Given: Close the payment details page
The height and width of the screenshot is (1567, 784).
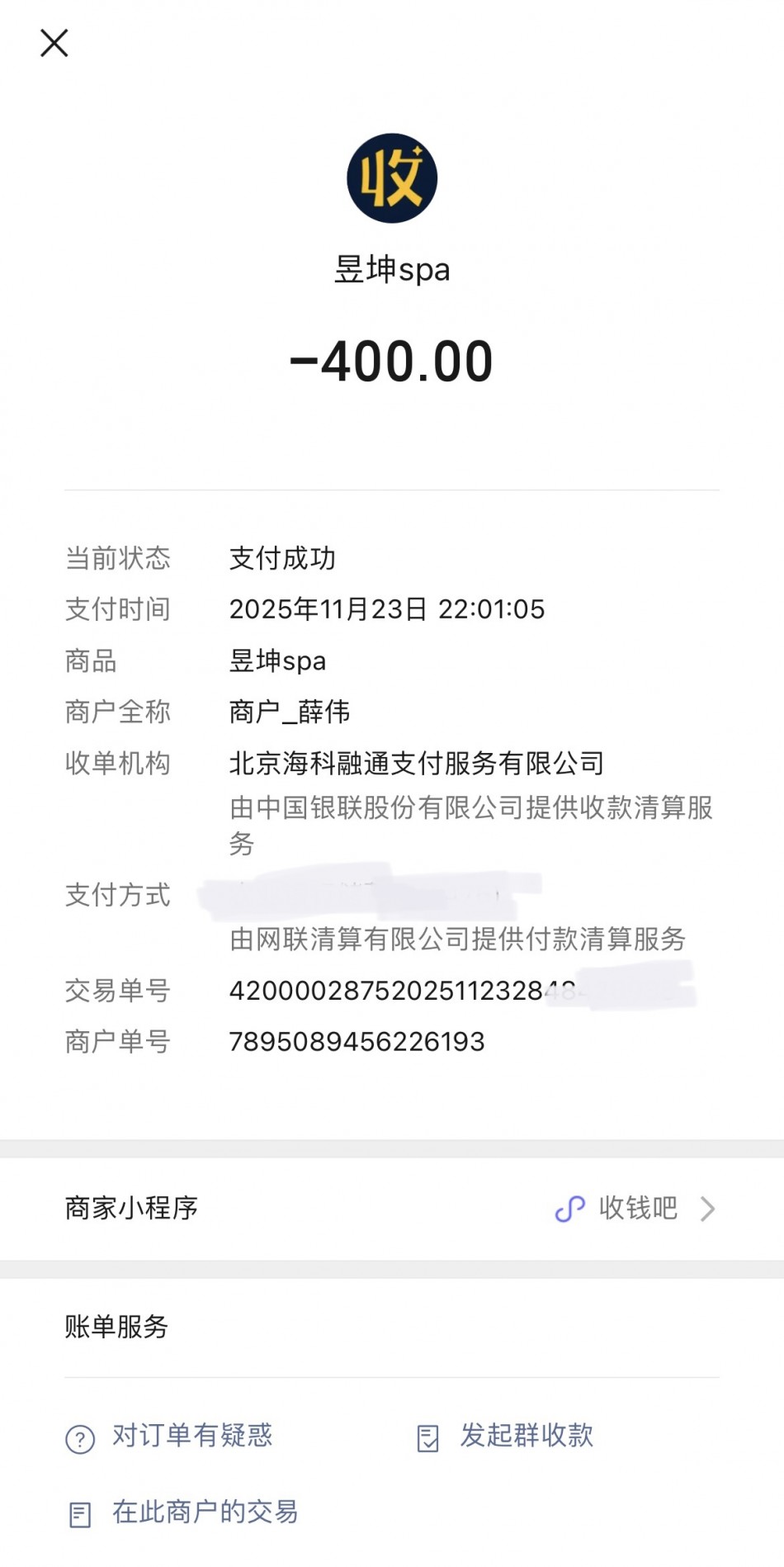Looking at the screenshot, I should (54, 43).
